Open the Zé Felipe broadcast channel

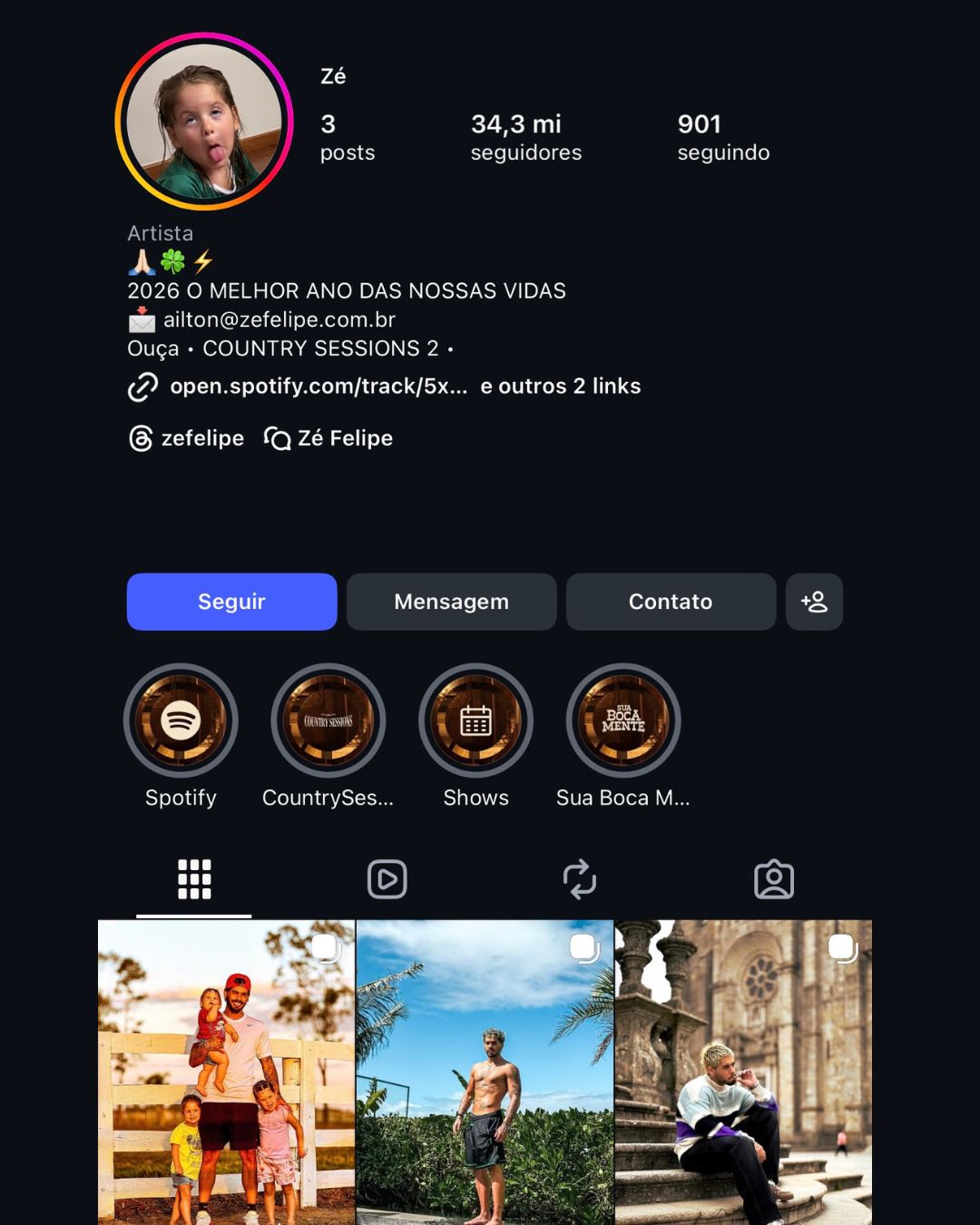[x=328, y=438]
